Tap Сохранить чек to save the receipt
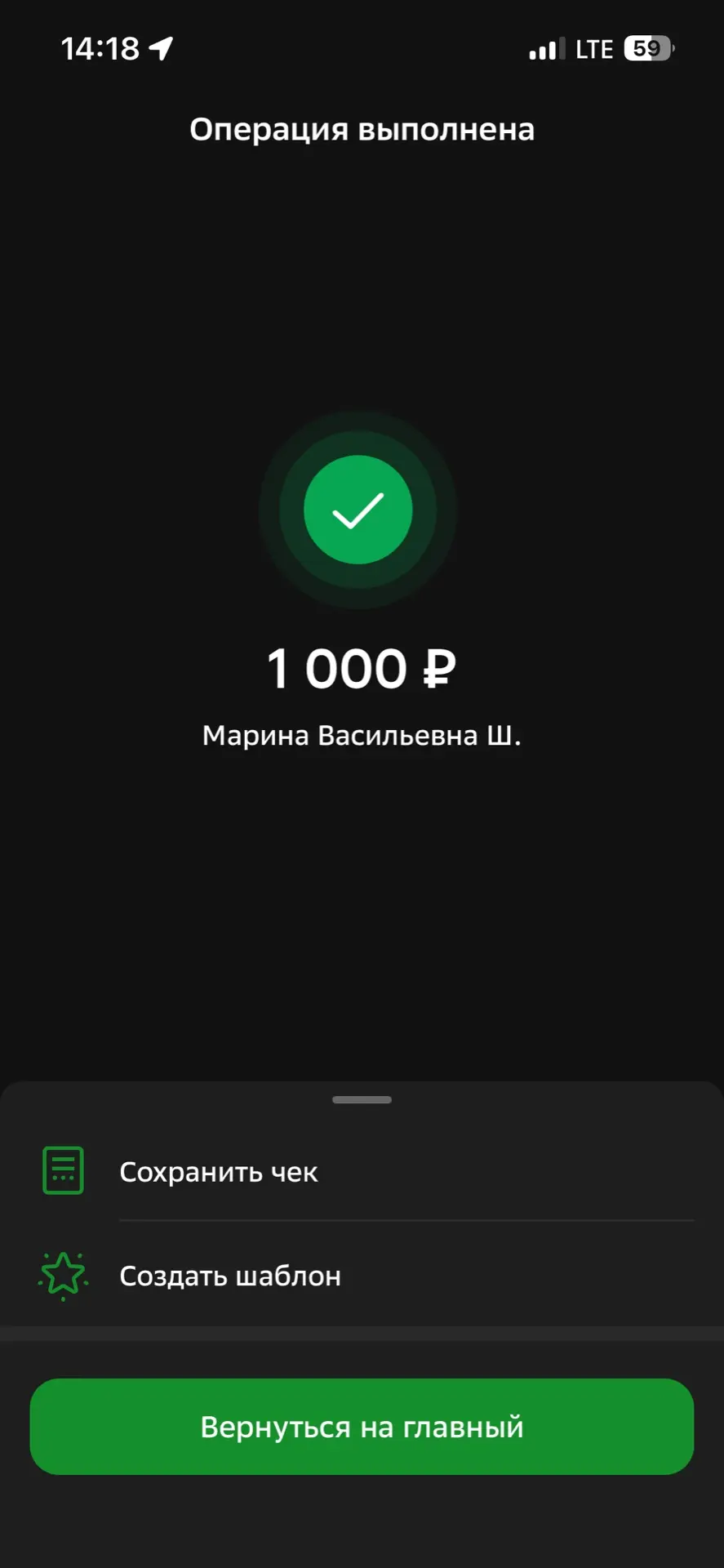This screenshot has height=1568, width=724. [219, 1172]
